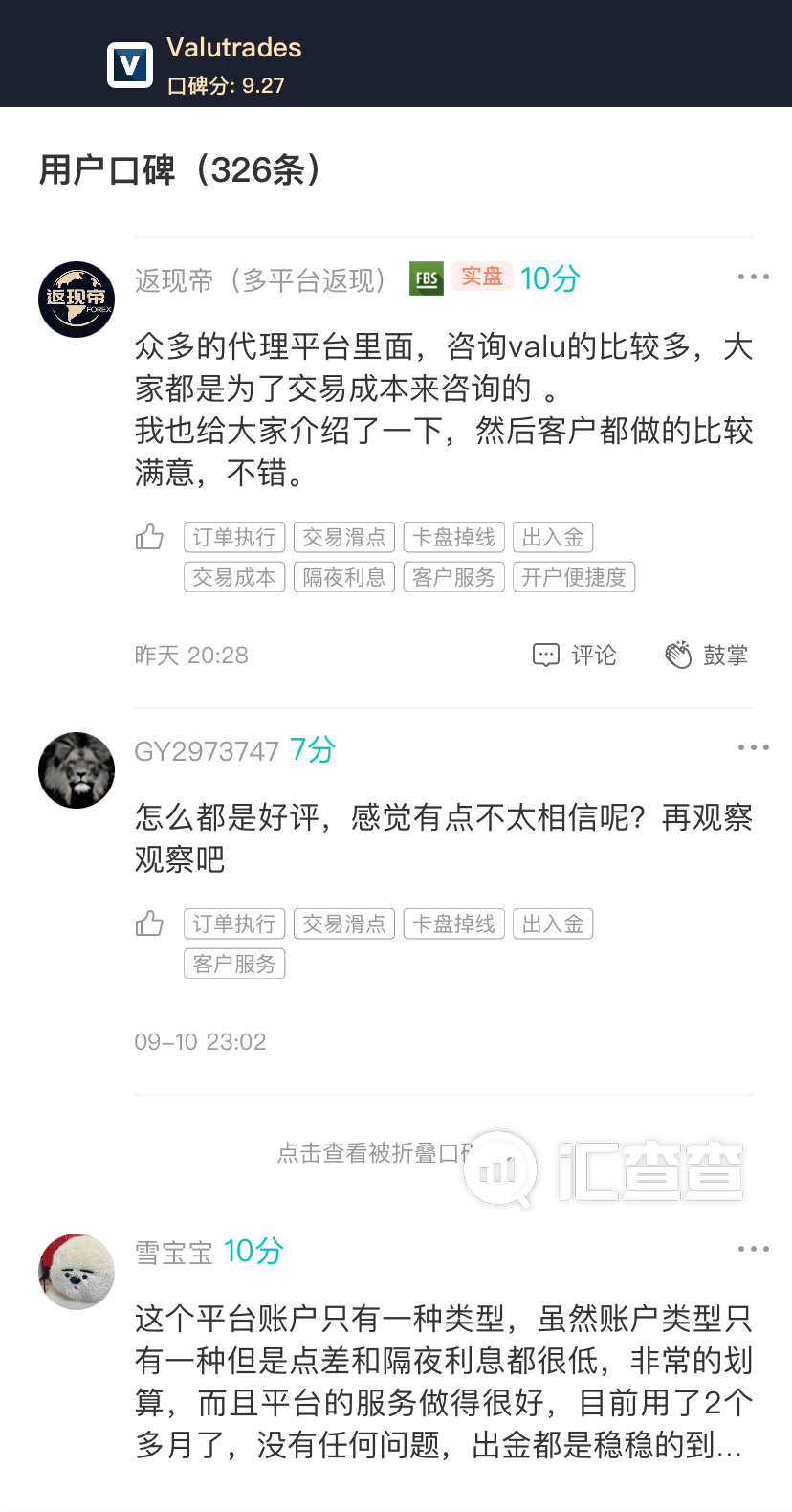This screenshot has height=1512, width=792.
Task: Open 评论 on 返现帝's review
Action: point(574,656)
